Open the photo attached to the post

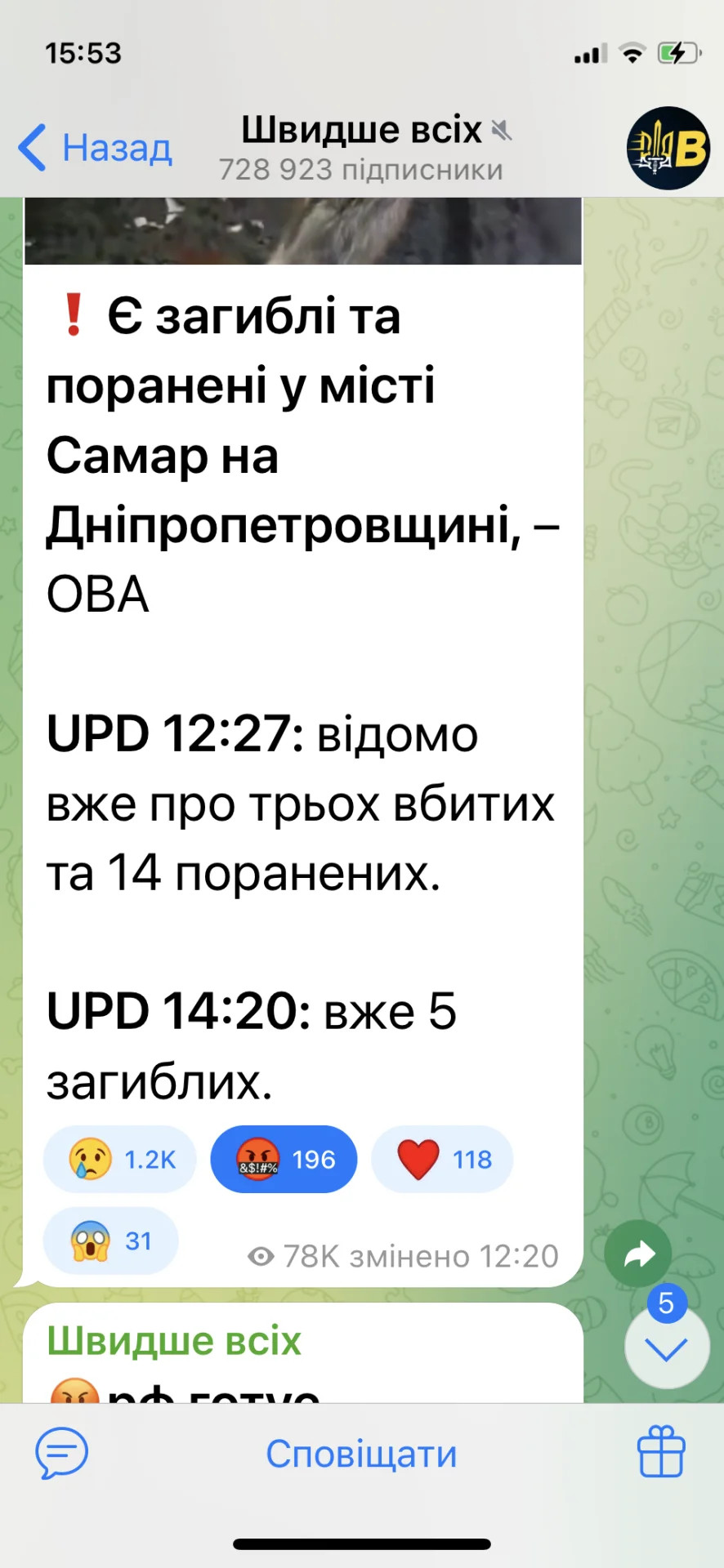(x=302, y=230)
